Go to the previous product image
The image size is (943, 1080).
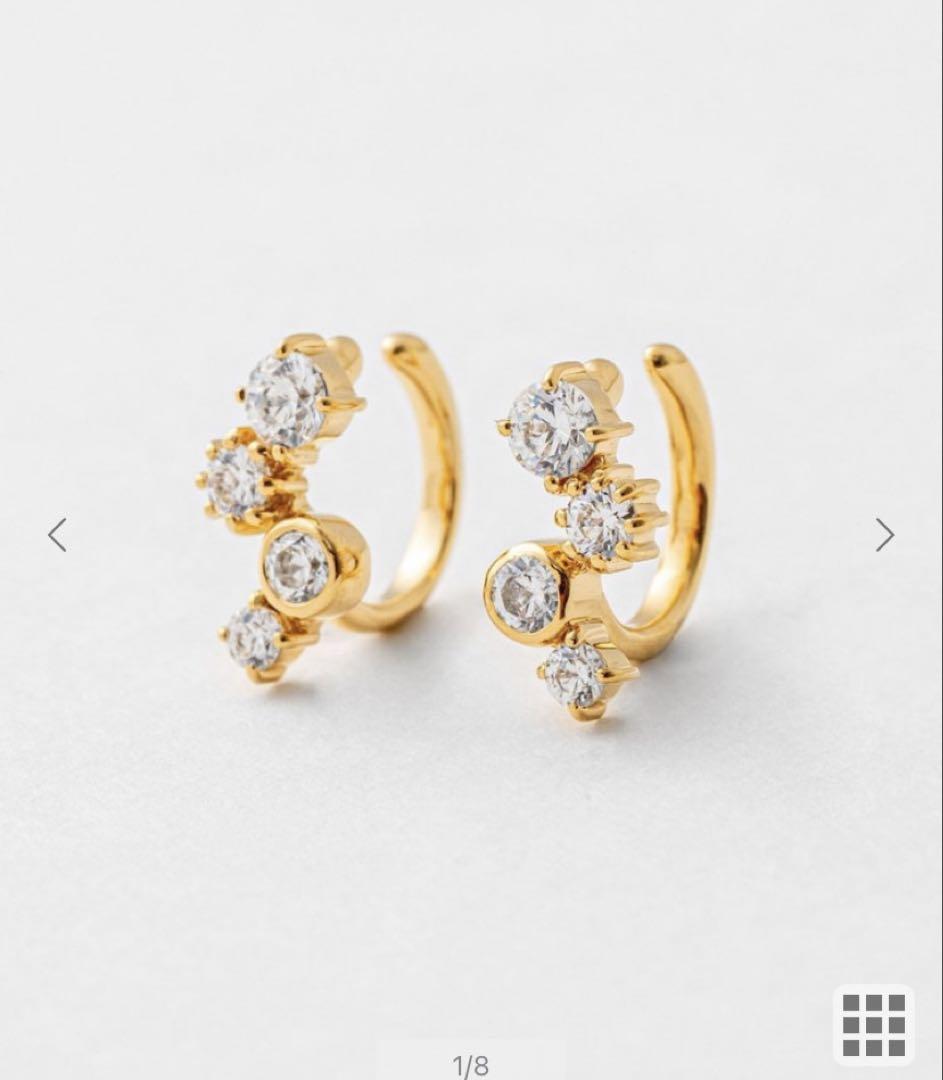point(57,535)
